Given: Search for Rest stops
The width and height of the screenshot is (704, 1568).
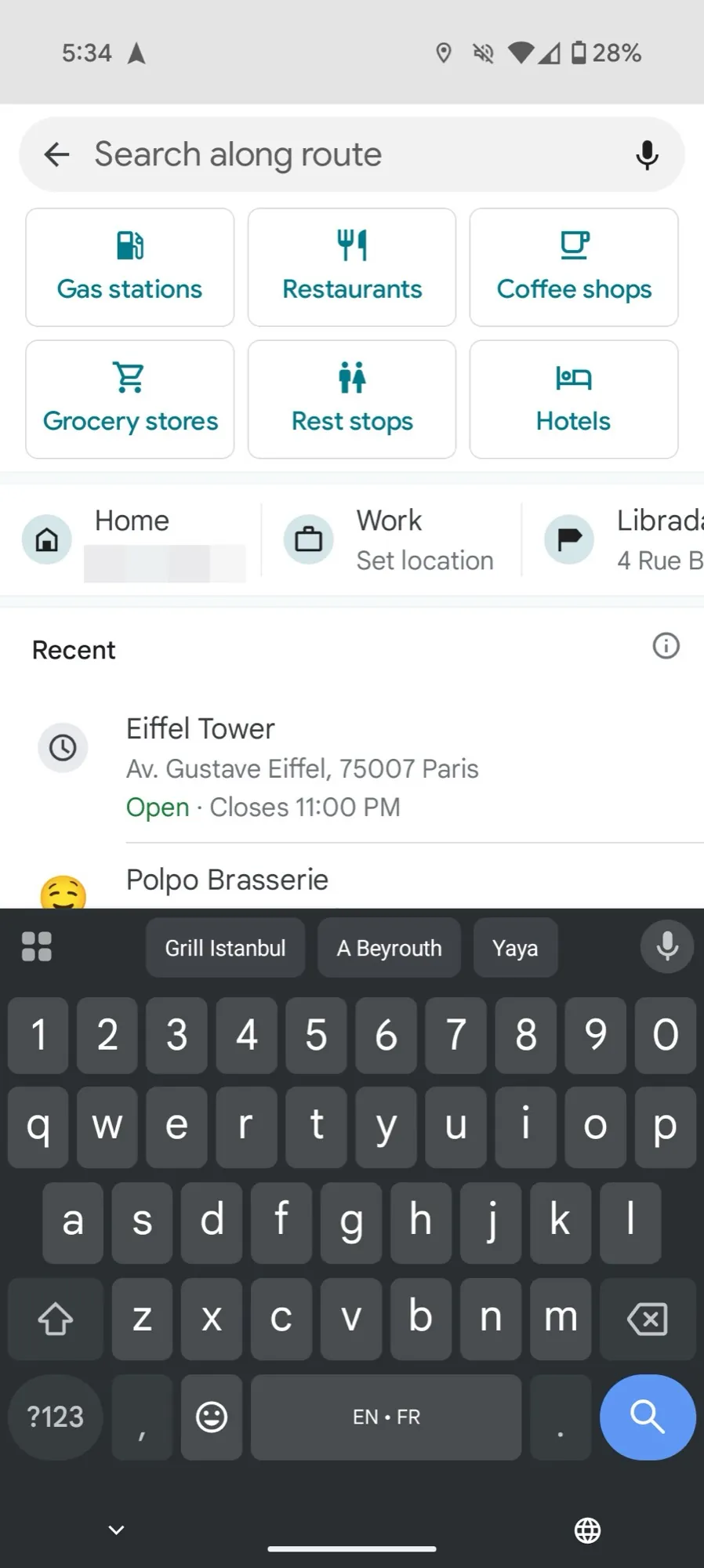Looking at the screenshot, I should pyautogui.click(x=352, y=399).
